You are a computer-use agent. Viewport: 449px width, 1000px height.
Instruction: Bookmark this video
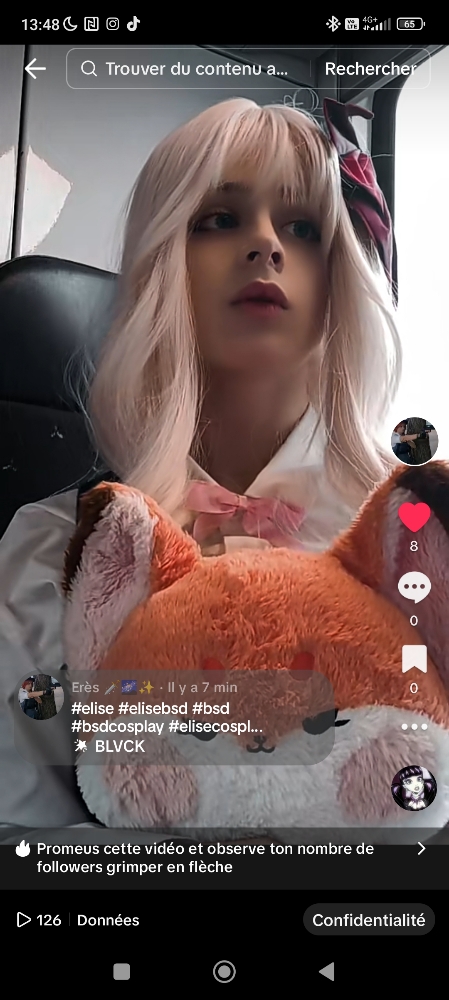point(414,659)
